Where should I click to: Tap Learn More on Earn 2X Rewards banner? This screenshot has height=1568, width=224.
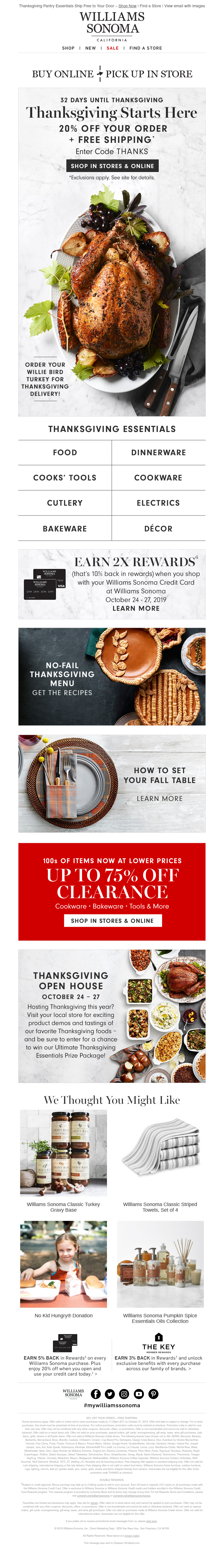tap(136, 608)
